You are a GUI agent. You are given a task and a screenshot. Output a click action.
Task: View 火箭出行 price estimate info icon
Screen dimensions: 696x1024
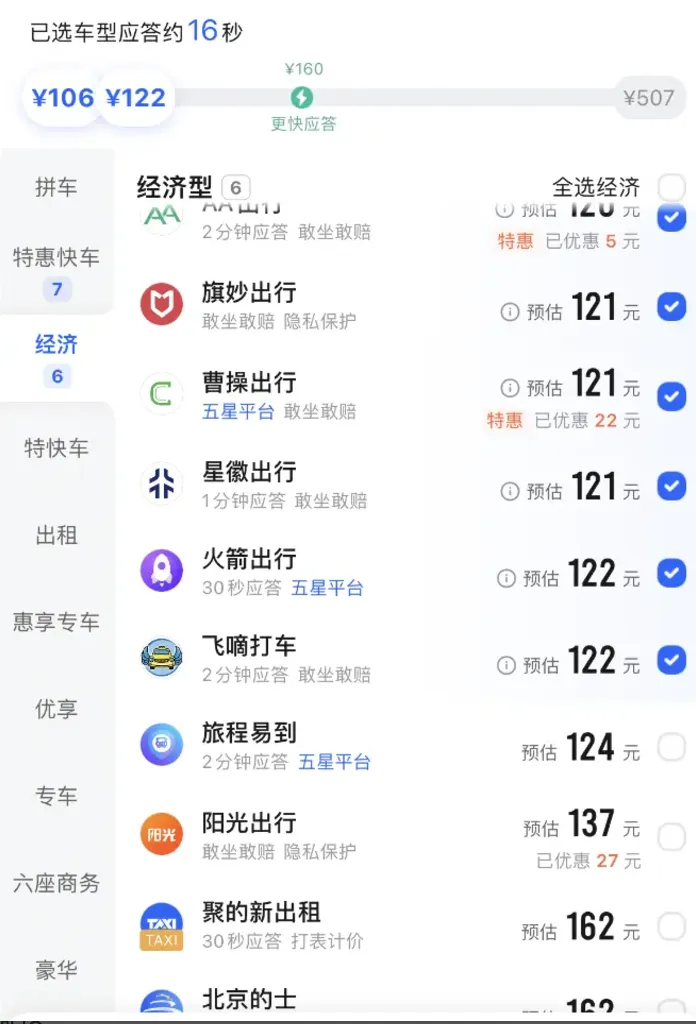[x=507, y=578]
